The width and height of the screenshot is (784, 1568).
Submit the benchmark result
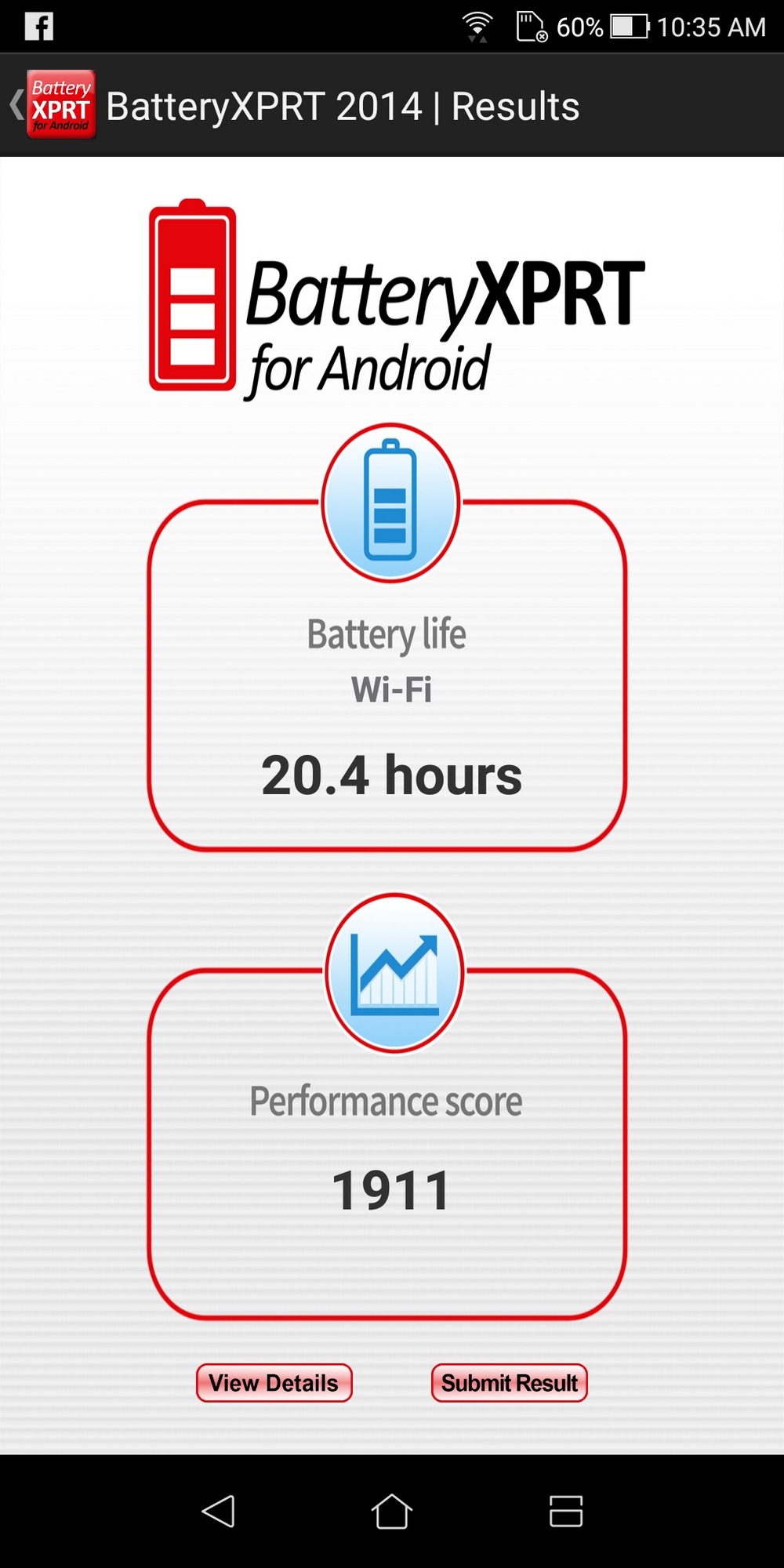tap(510, 1383)
